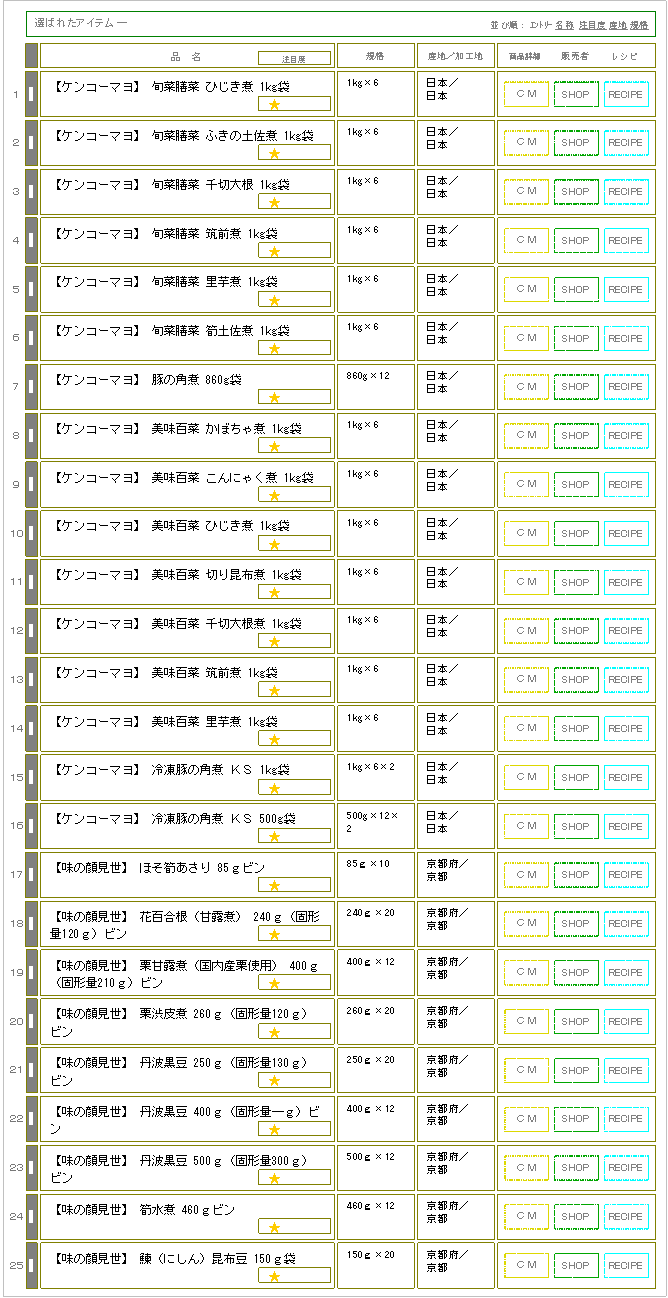Open CM details for 豚の角煮 860g袋
This screenshot has height=1298, width=668.
click(x=526, y=387)
